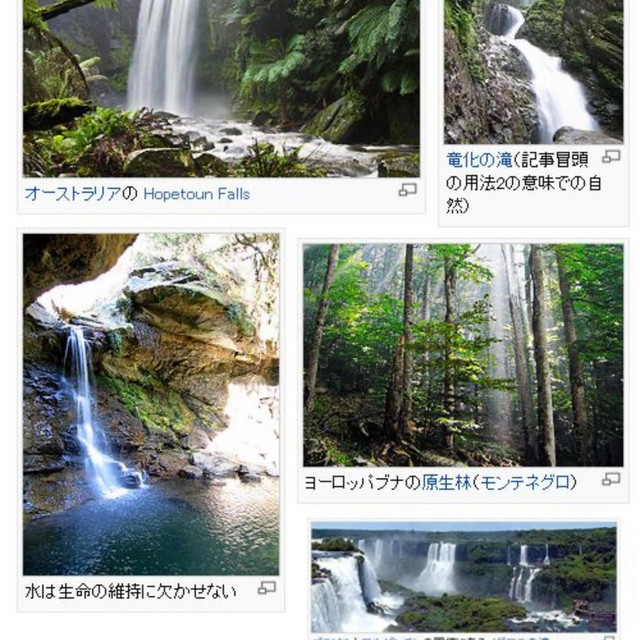
Task: Tap the enlarge icon beside the モンテネグロ caption
Action: pos(611,480)
